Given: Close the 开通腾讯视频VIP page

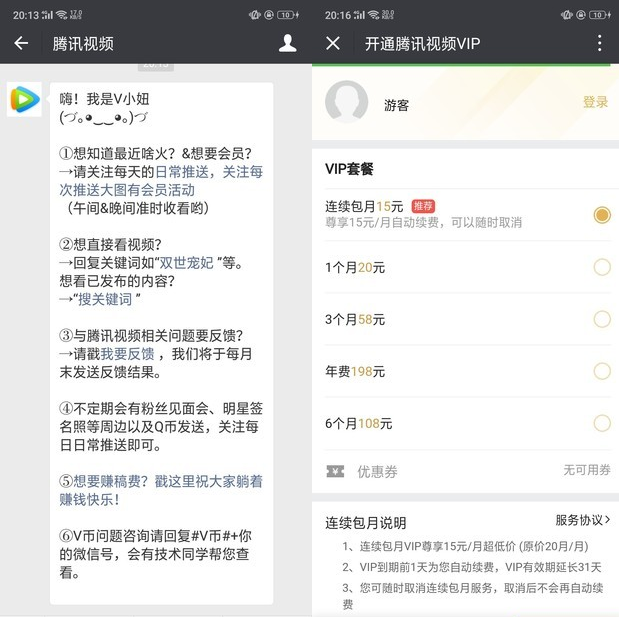Looking at the screenshot, I should [x=334, y=43].
